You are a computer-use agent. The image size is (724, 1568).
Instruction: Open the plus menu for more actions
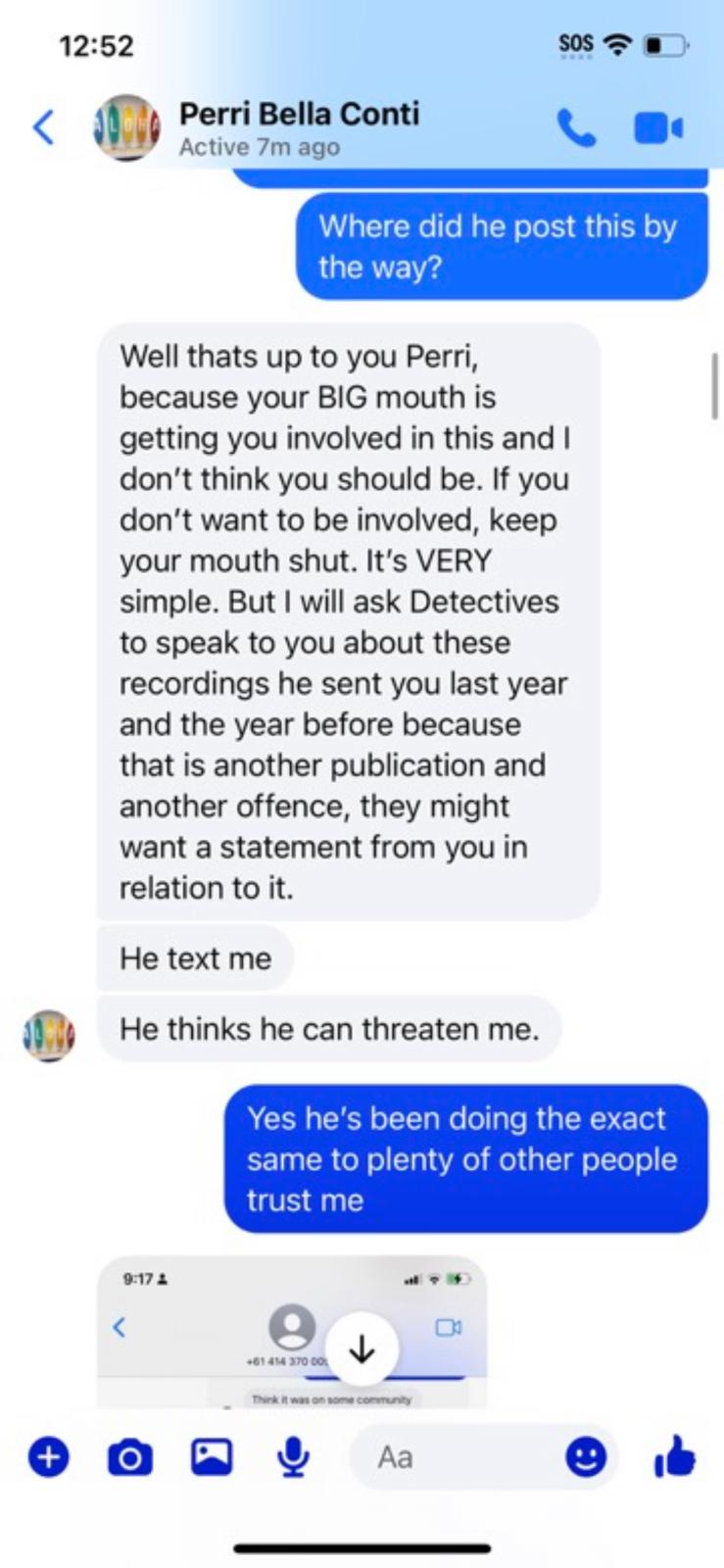tap(48, 1457)
